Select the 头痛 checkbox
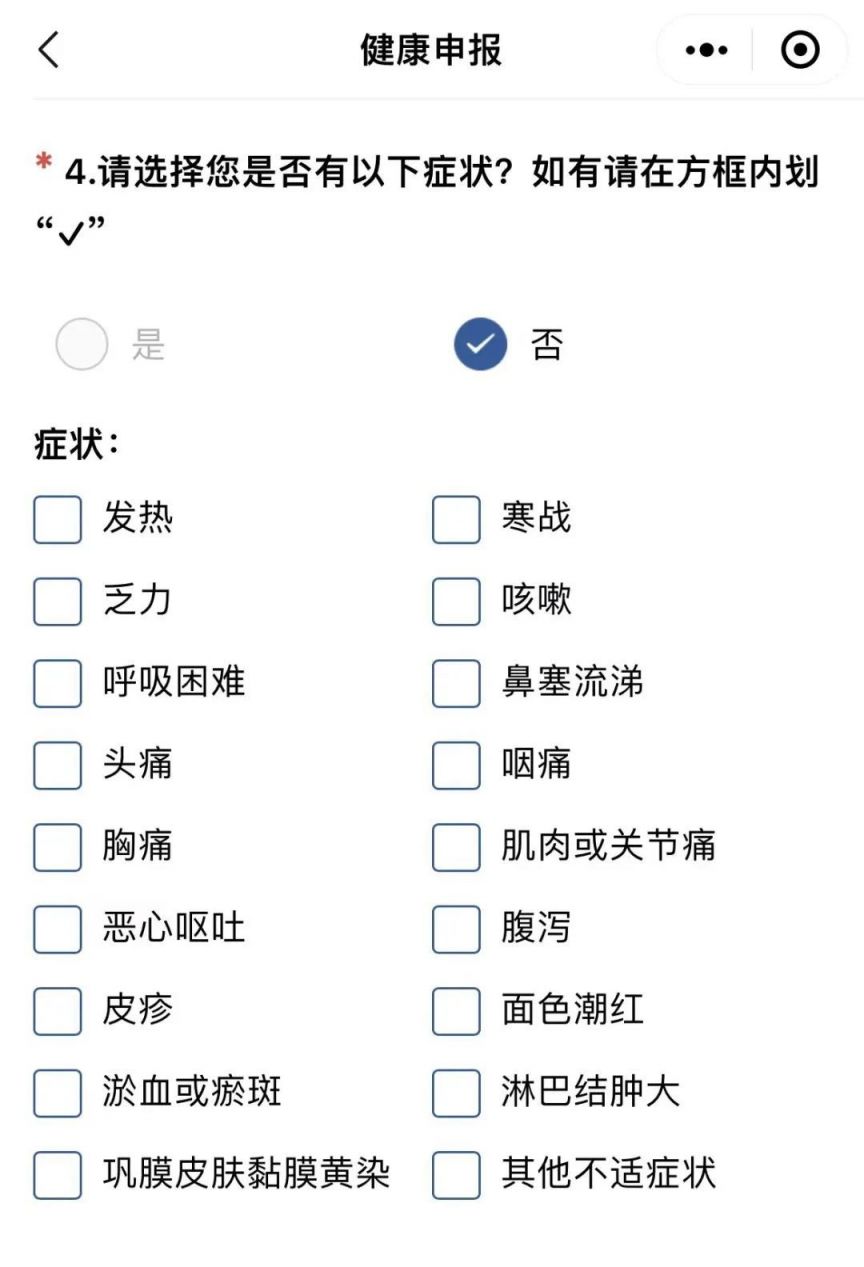The width and height of the screenshot is (864, 1267). [57, 766]
